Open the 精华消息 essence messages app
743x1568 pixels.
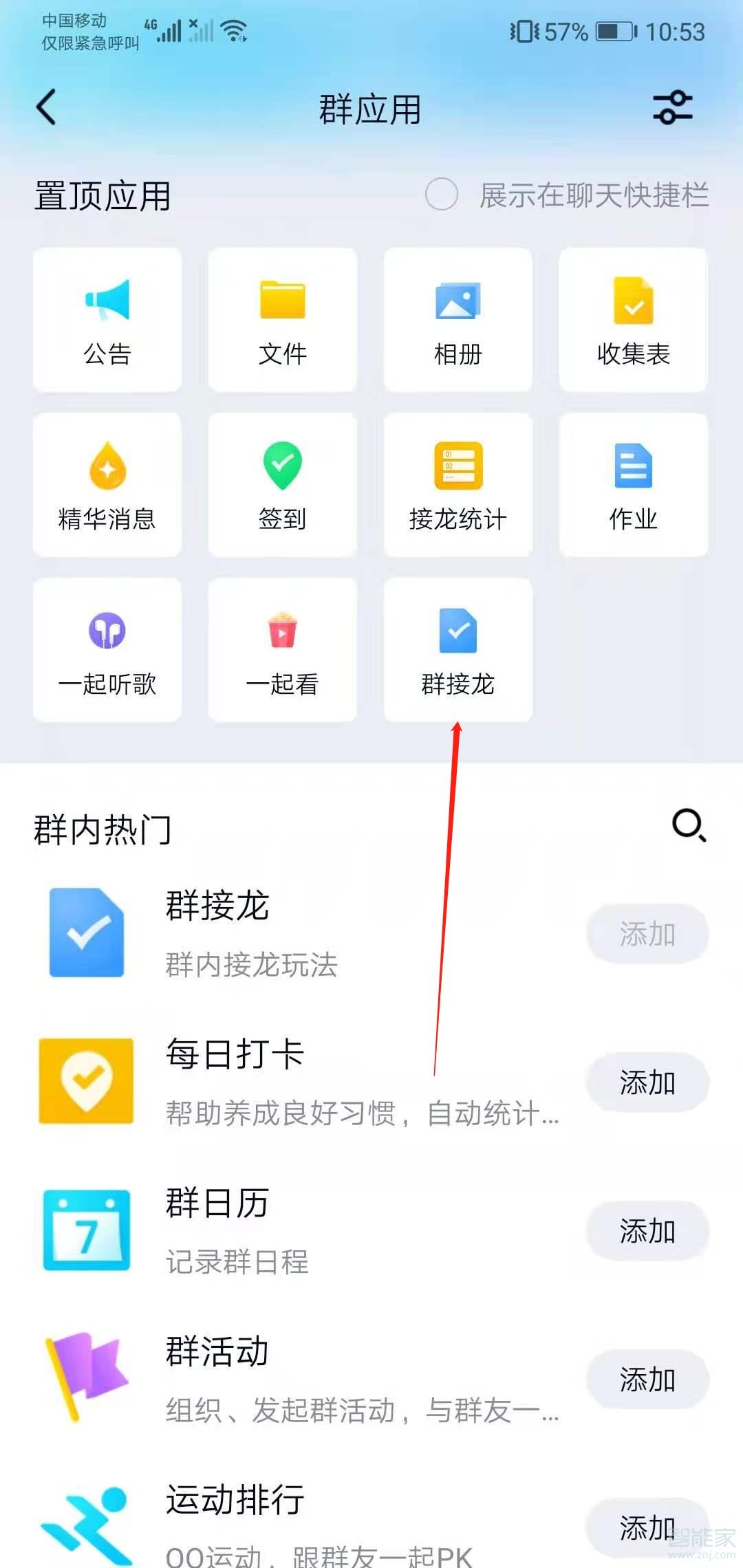coord(107,483)
